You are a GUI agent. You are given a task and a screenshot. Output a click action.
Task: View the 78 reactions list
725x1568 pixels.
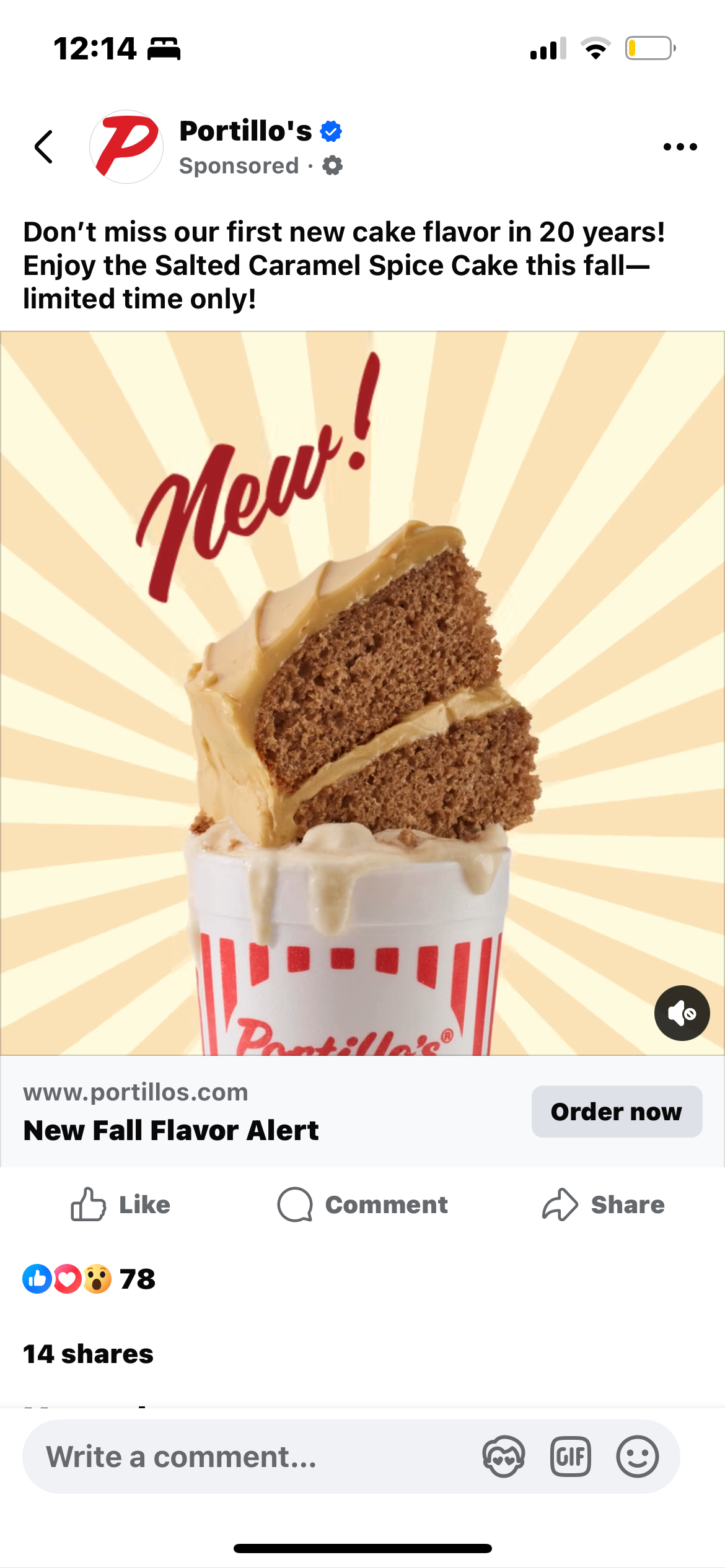point(89,1279)
